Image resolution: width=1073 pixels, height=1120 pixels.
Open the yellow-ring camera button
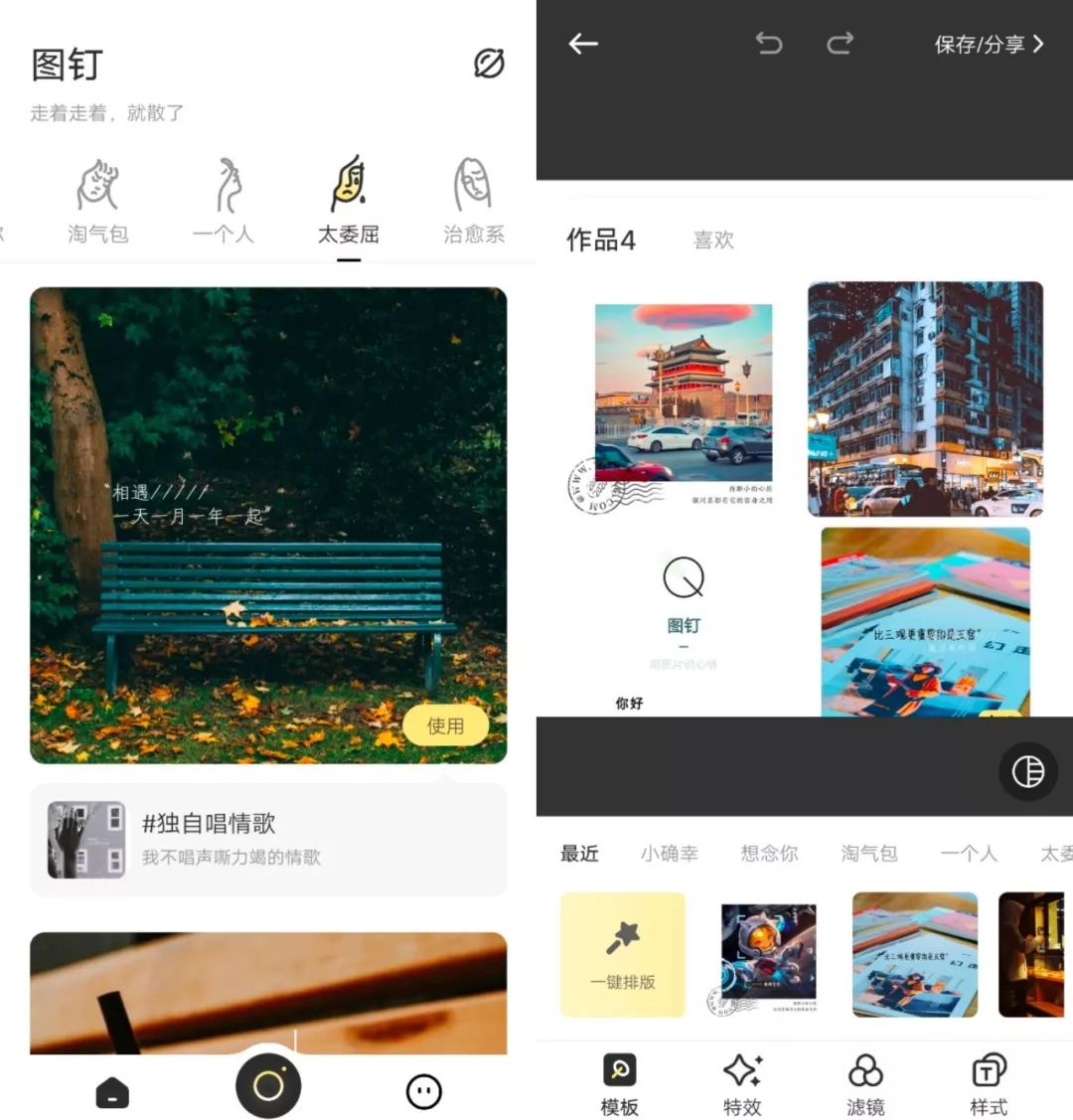268,1085
